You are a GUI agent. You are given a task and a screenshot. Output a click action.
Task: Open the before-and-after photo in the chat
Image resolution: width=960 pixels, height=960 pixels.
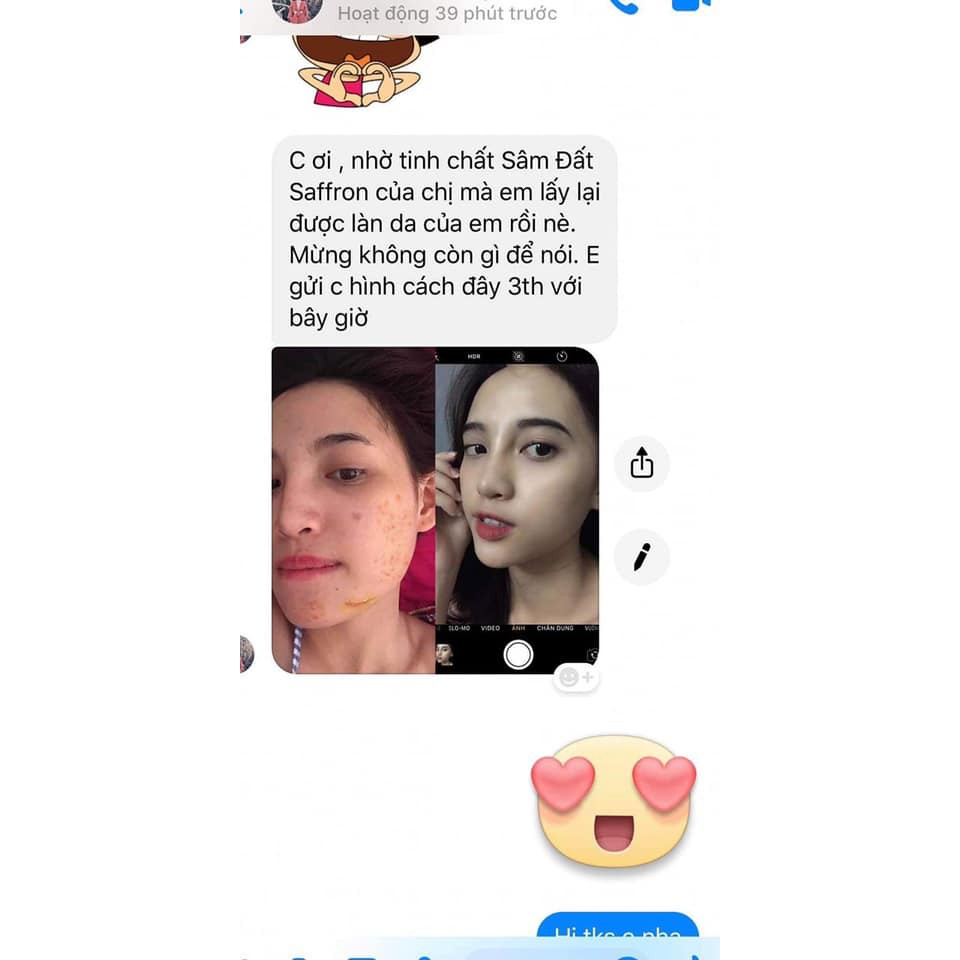[435, 510]
